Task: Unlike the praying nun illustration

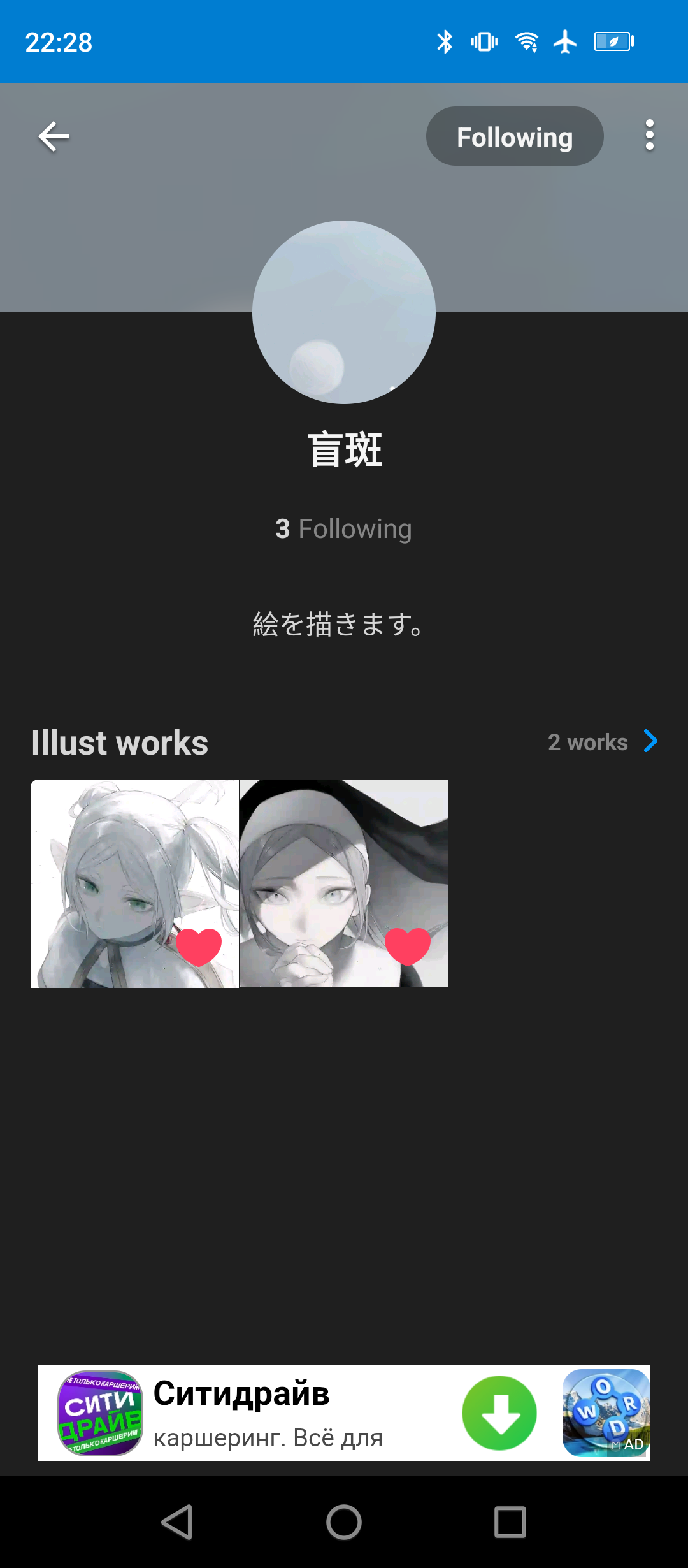Action: pyautogui.click(x=408, y=947)
